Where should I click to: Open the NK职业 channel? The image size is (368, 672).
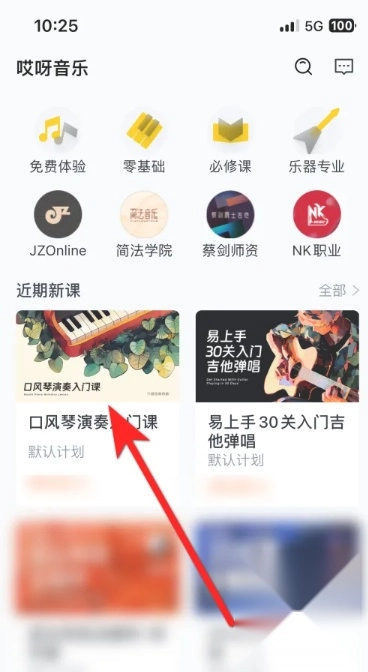(317, 224)
